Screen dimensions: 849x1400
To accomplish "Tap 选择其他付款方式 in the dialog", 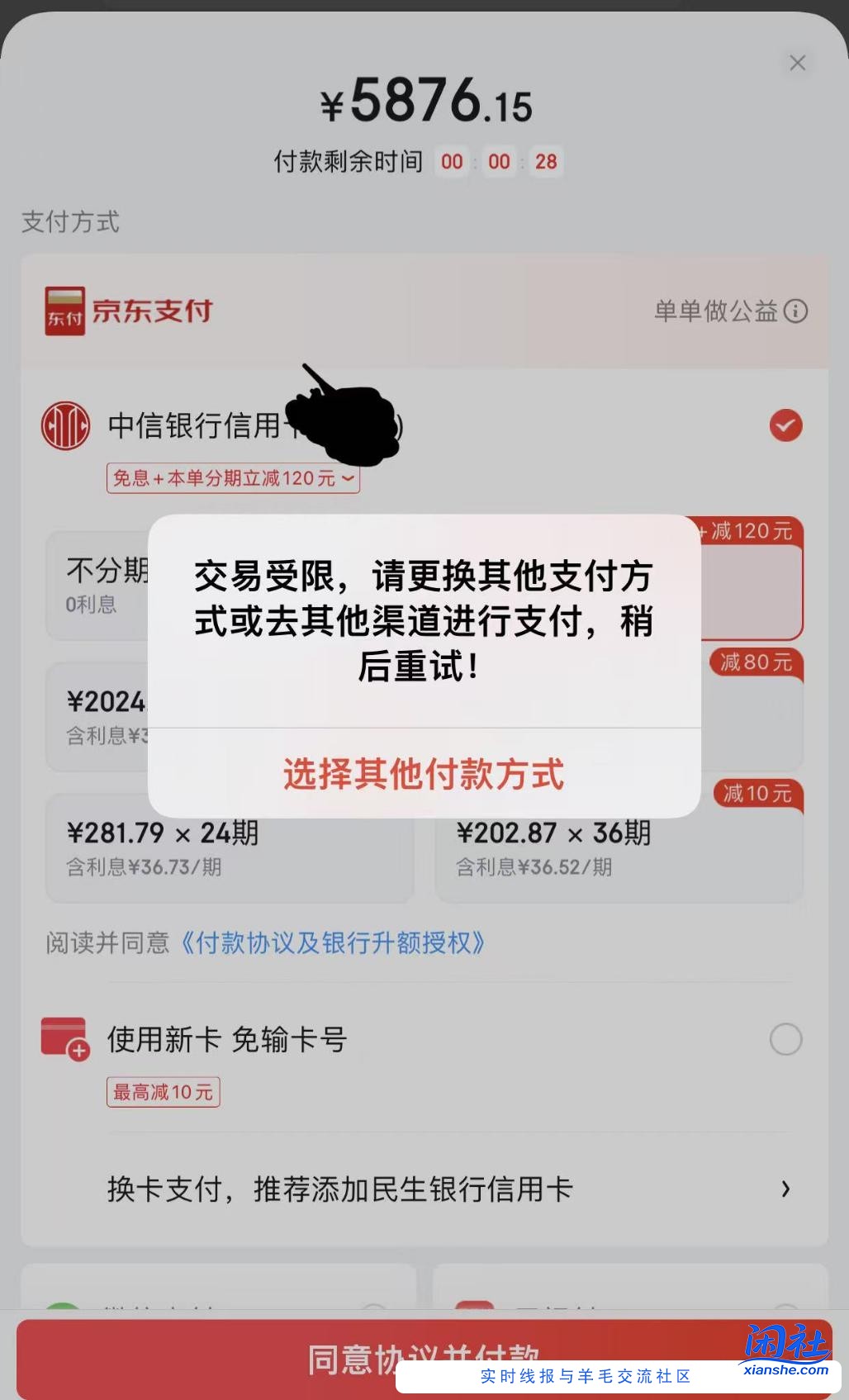I will tap(423, 775).
